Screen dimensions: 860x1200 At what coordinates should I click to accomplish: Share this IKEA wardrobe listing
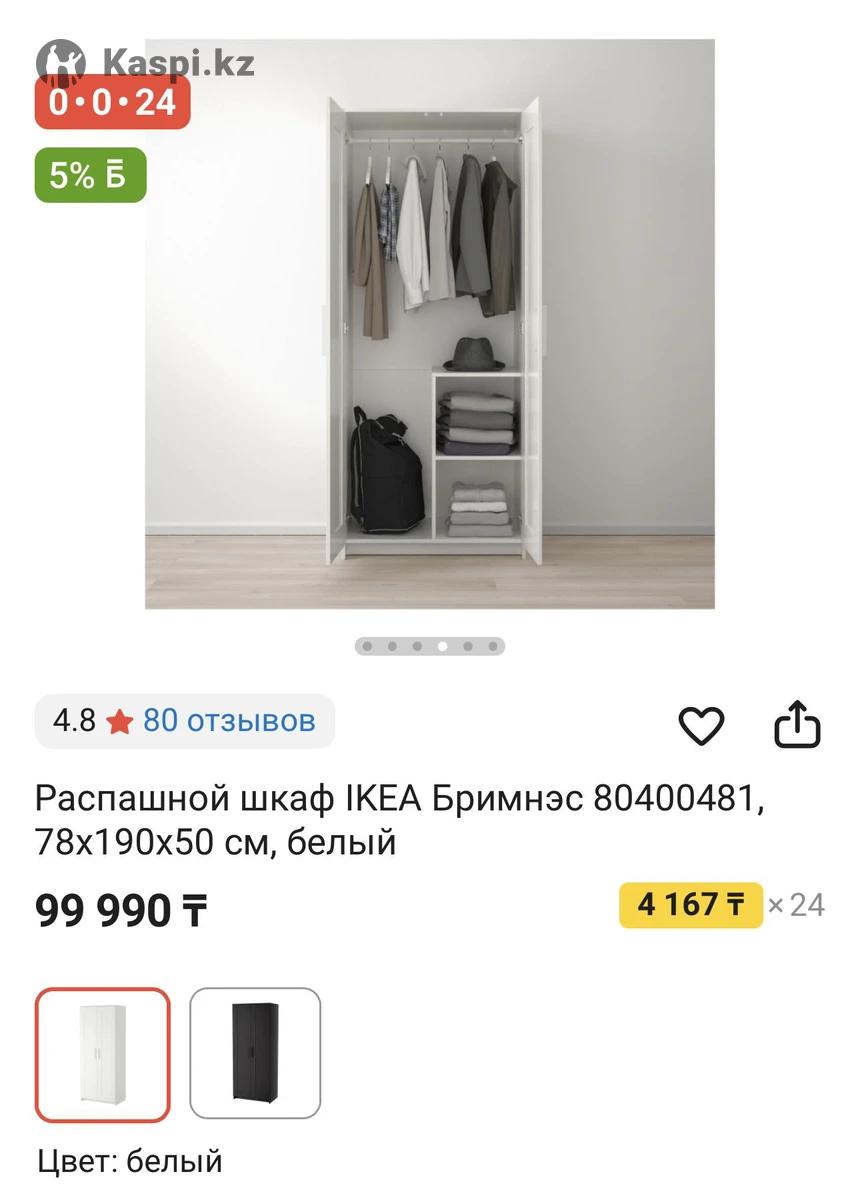click(x=798, y=724)
